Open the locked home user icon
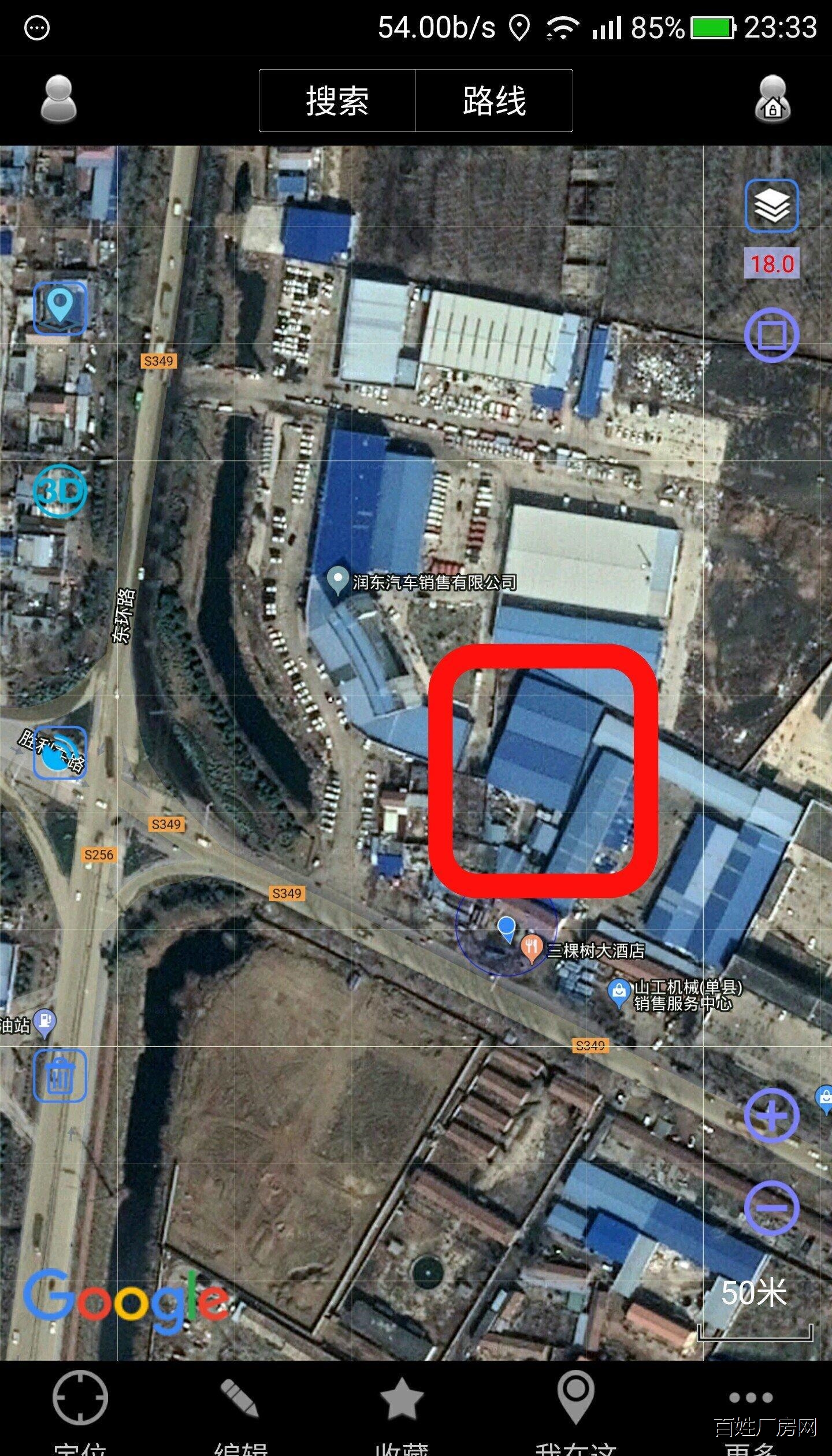This screenshot has height=1456, width=832. click(x=772, y=99)
